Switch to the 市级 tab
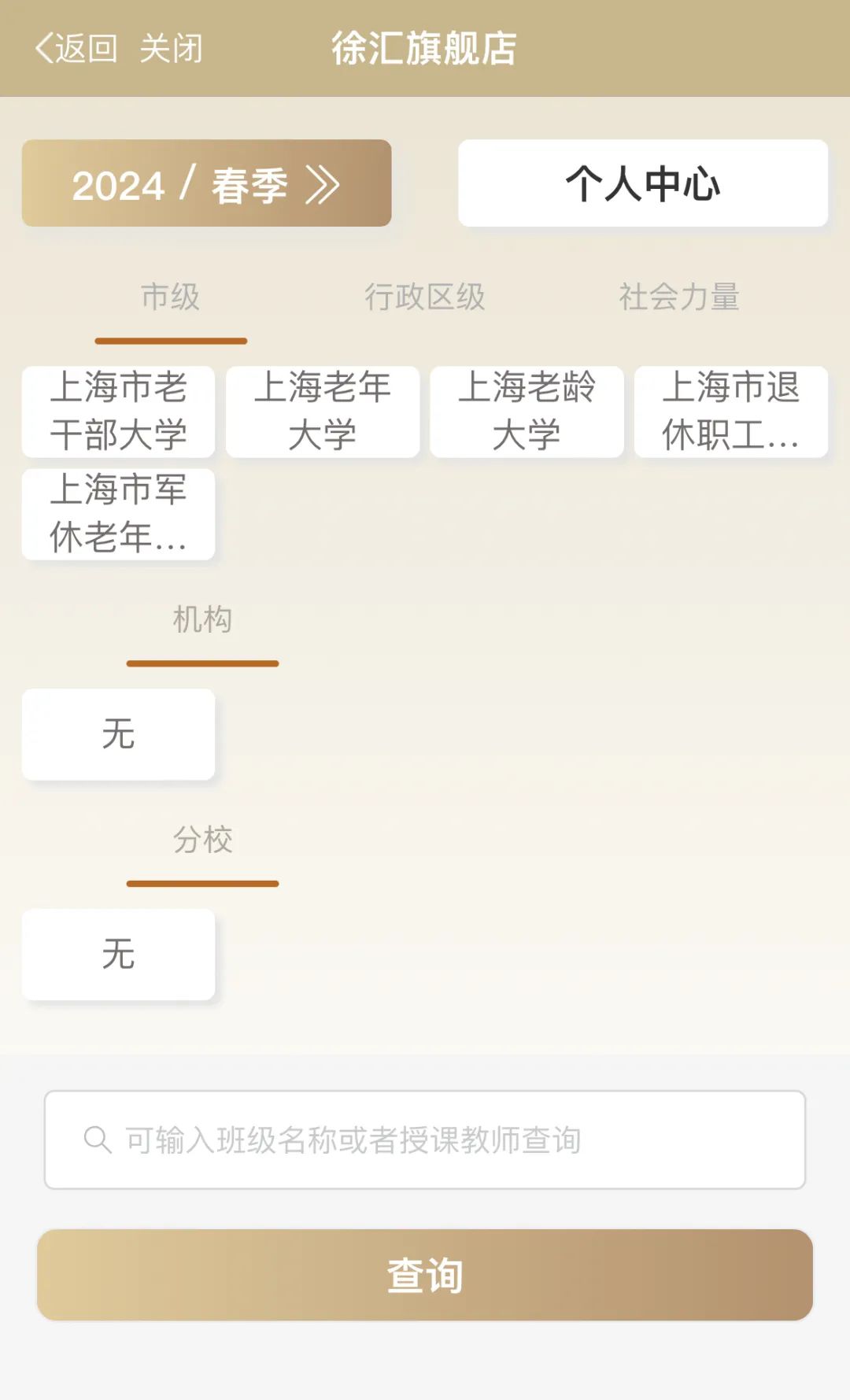The height and width of the screenshot is (1400, 850). pos(169,297)
